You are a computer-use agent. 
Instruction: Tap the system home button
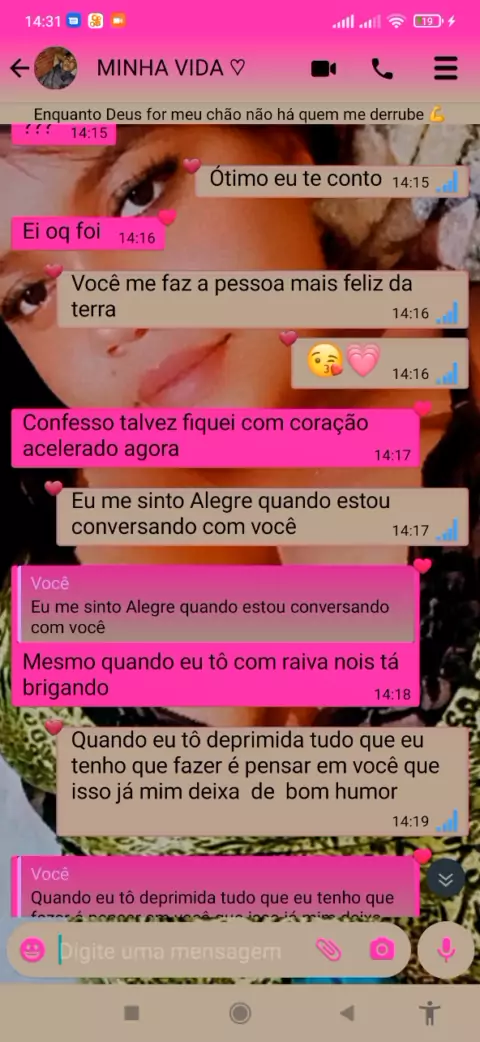[x=240, y=1013]
